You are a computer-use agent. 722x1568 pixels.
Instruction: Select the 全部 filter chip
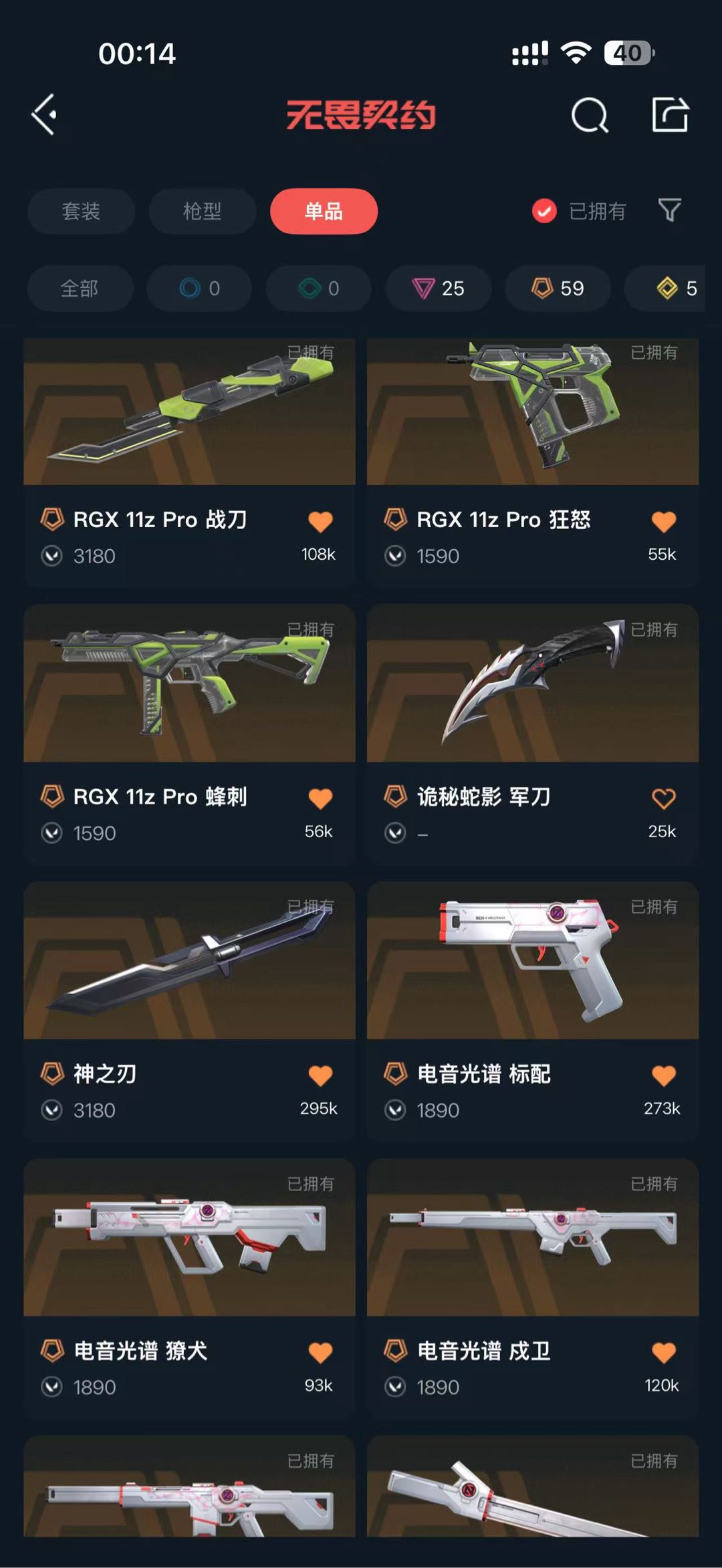tap(80, 288)
